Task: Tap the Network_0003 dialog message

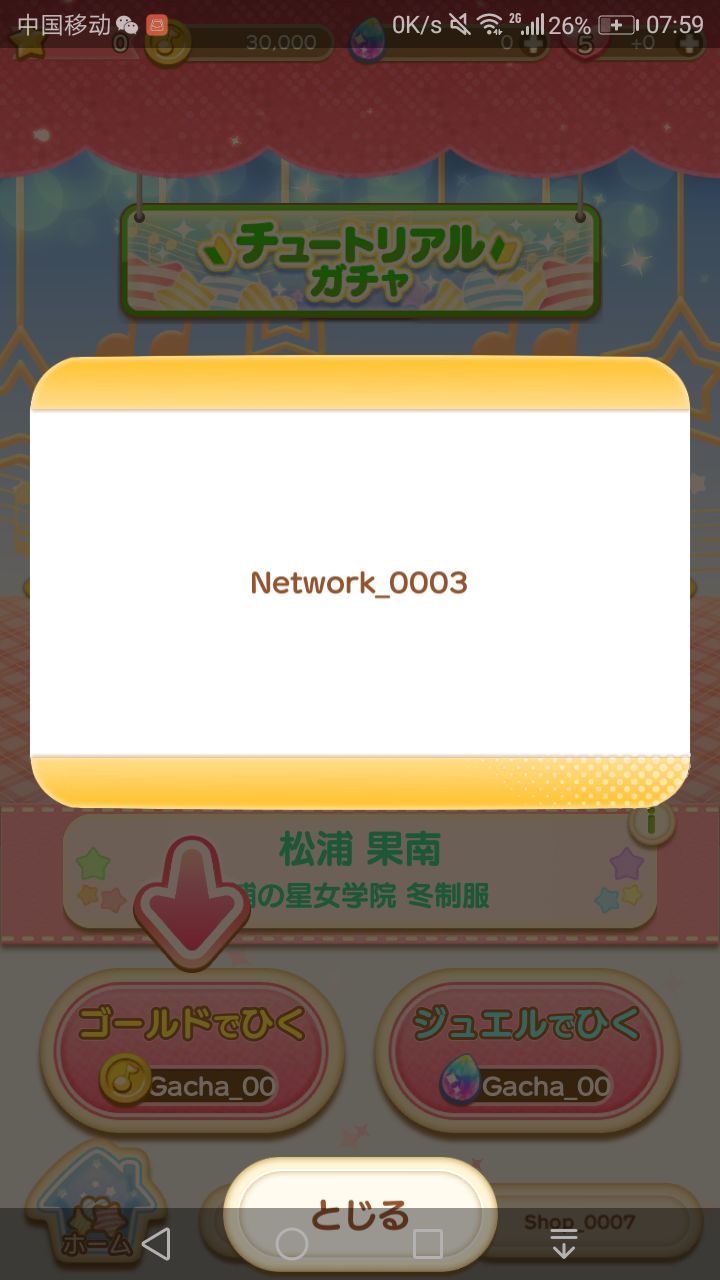Action: point(360,583)
